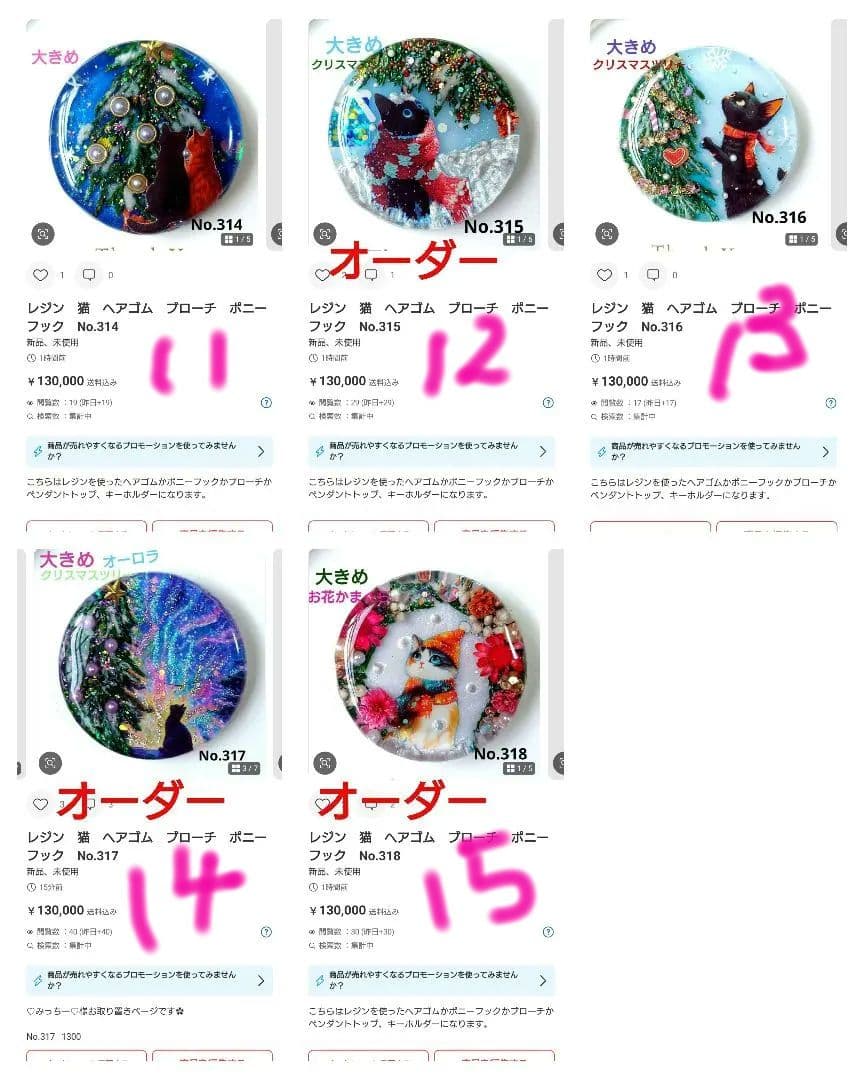Click the image search lens icon on No.314 photo

point(43,233)
